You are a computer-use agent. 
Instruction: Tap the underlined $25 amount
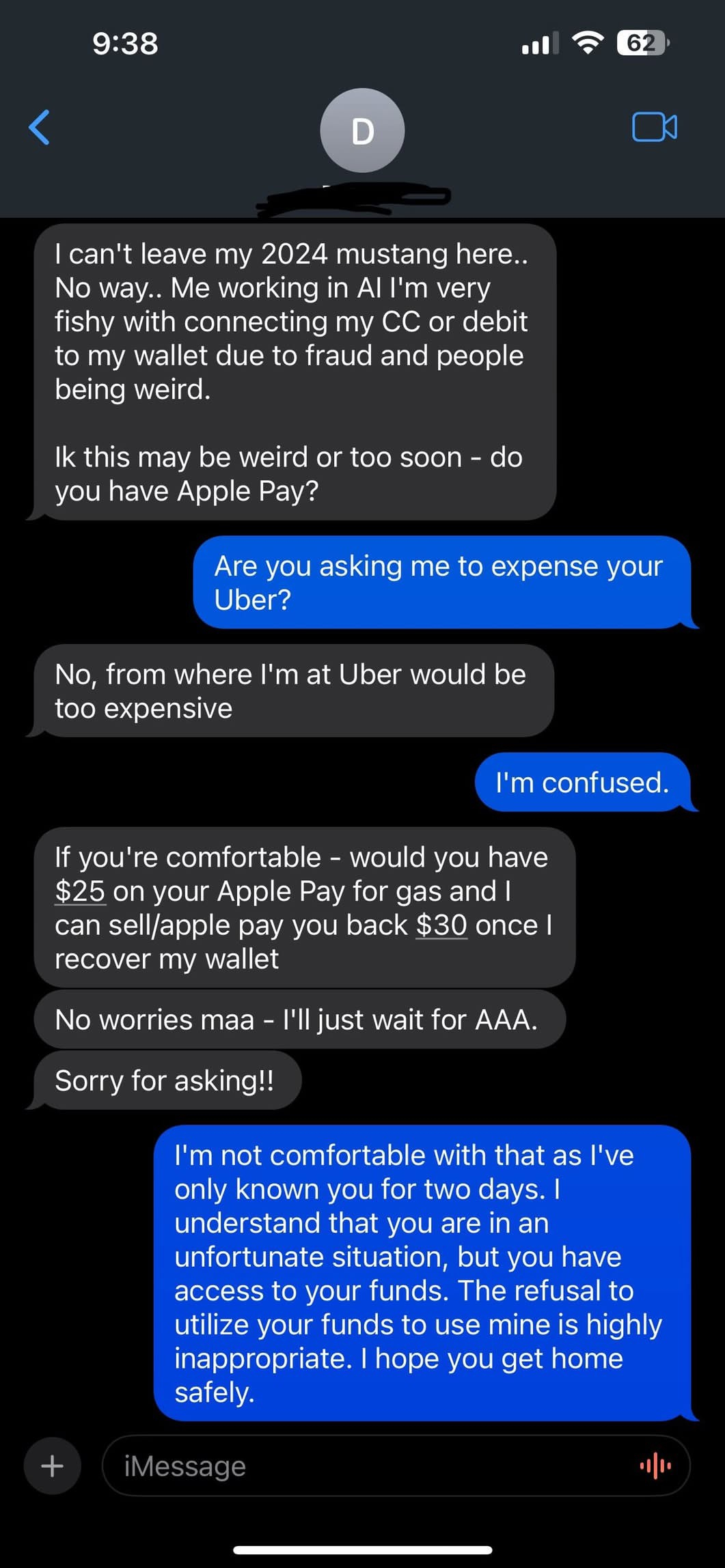click(80, 891)
